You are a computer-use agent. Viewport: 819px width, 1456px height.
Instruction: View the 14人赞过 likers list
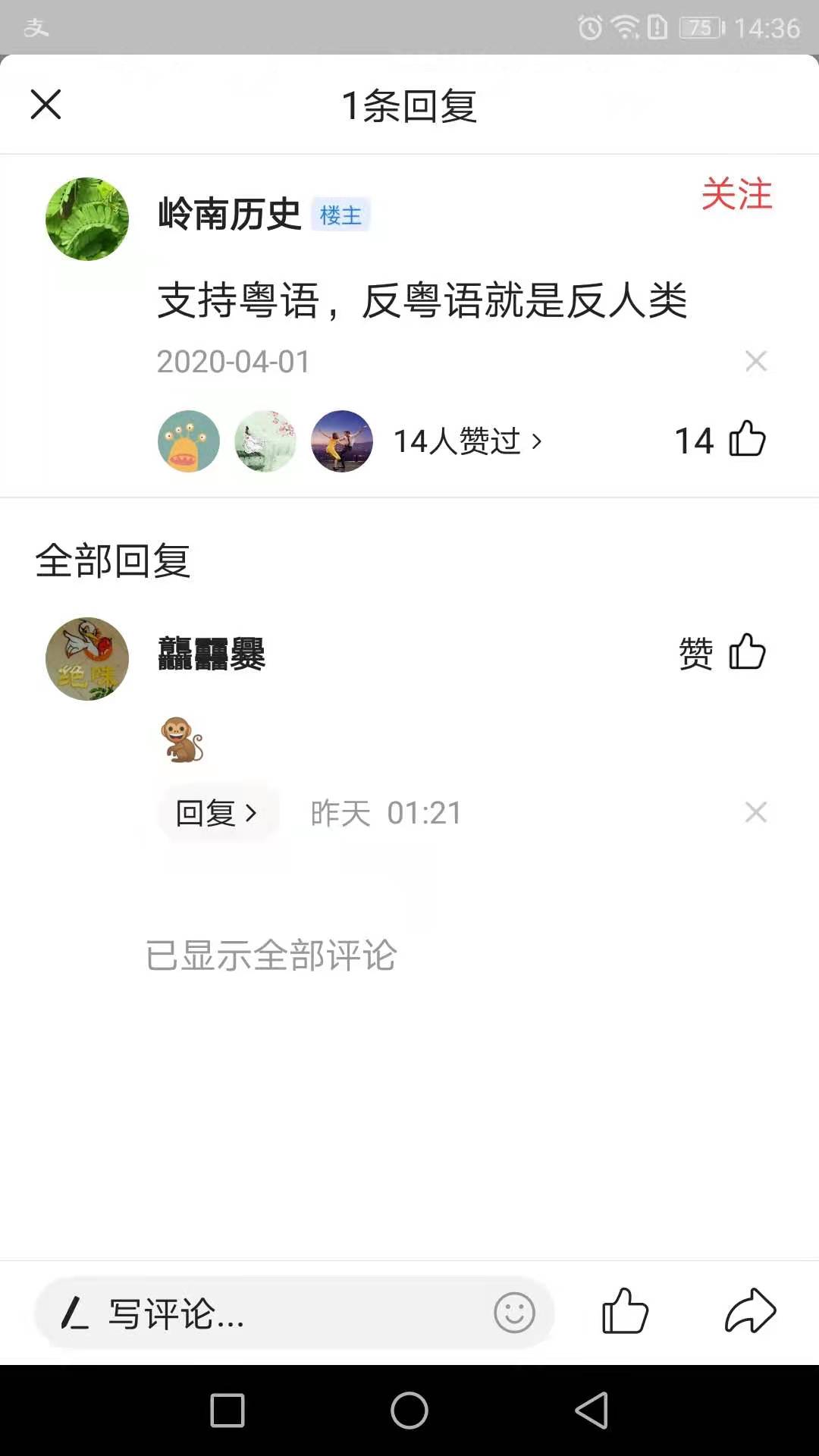click(466, 441)
